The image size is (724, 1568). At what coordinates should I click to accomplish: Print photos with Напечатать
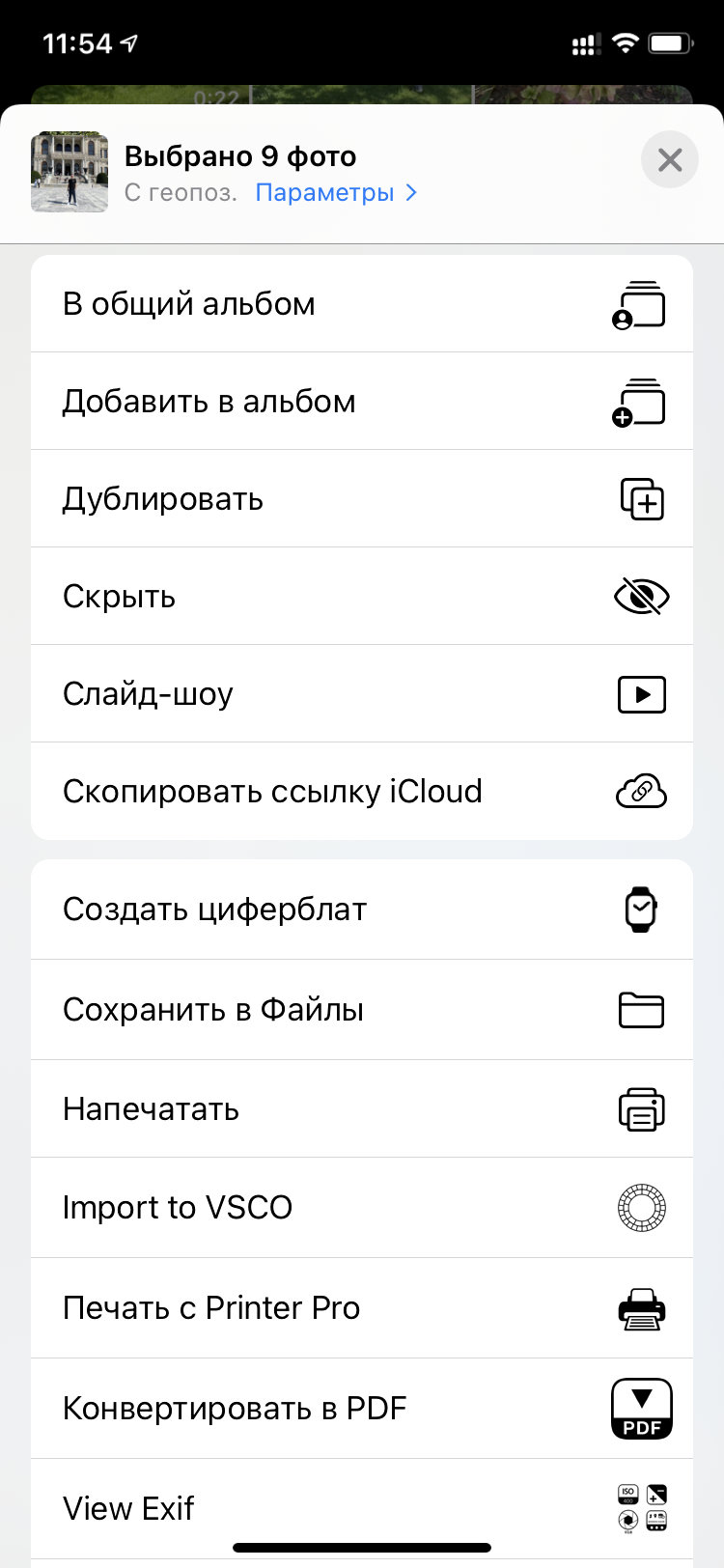click(x=362, y=1109)
